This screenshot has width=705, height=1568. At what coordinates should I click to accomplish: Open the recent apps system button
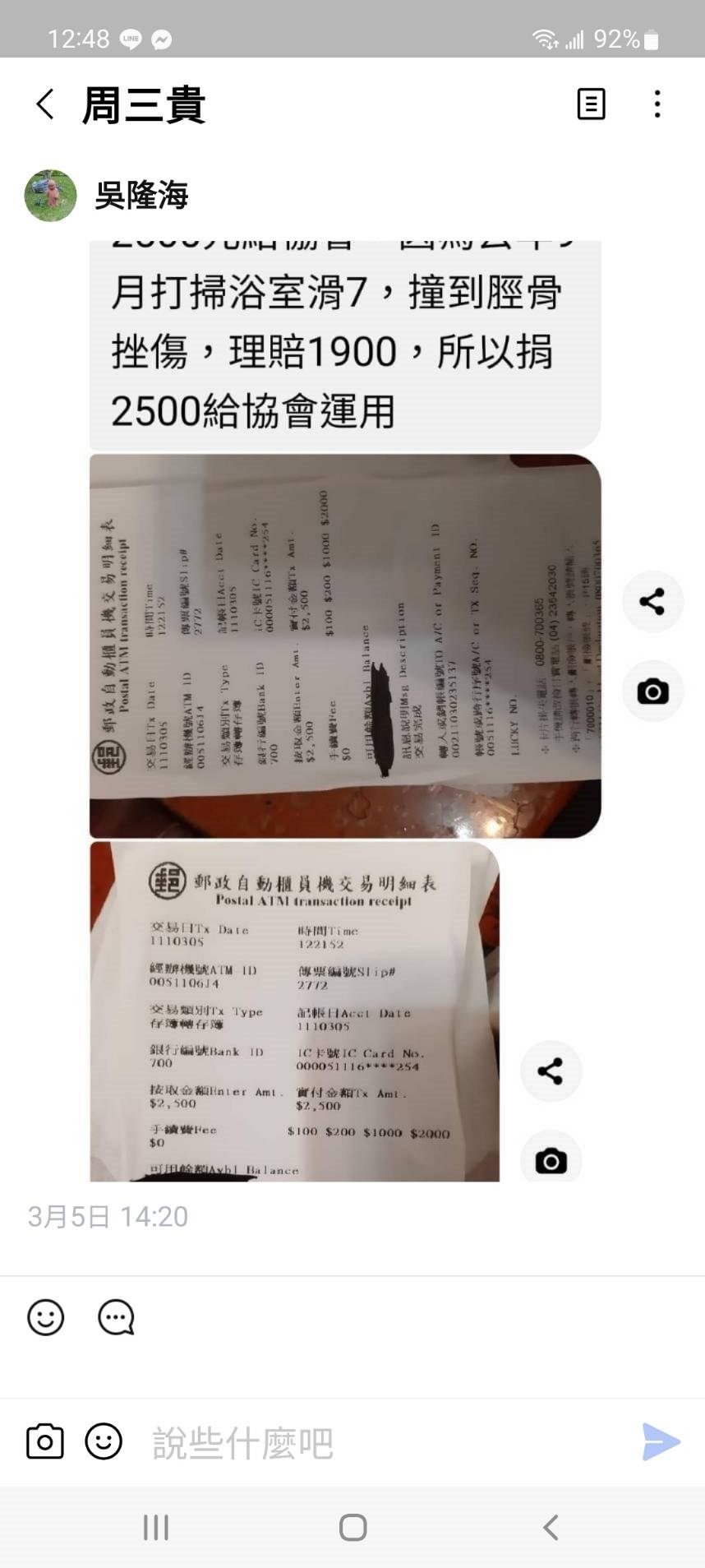click(156, 1528)
